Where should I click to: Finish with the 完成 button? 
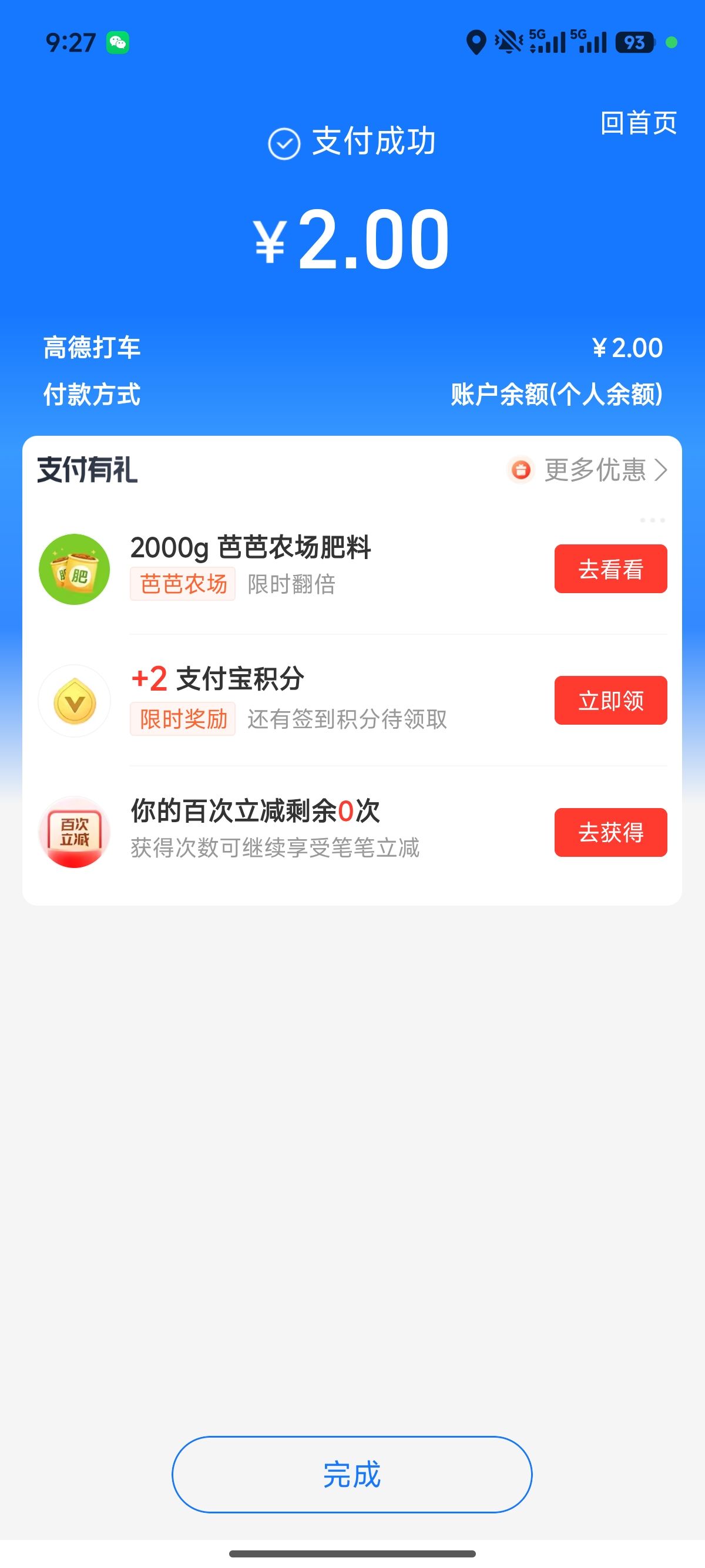pyautogui.click(x=352, y=1473)
